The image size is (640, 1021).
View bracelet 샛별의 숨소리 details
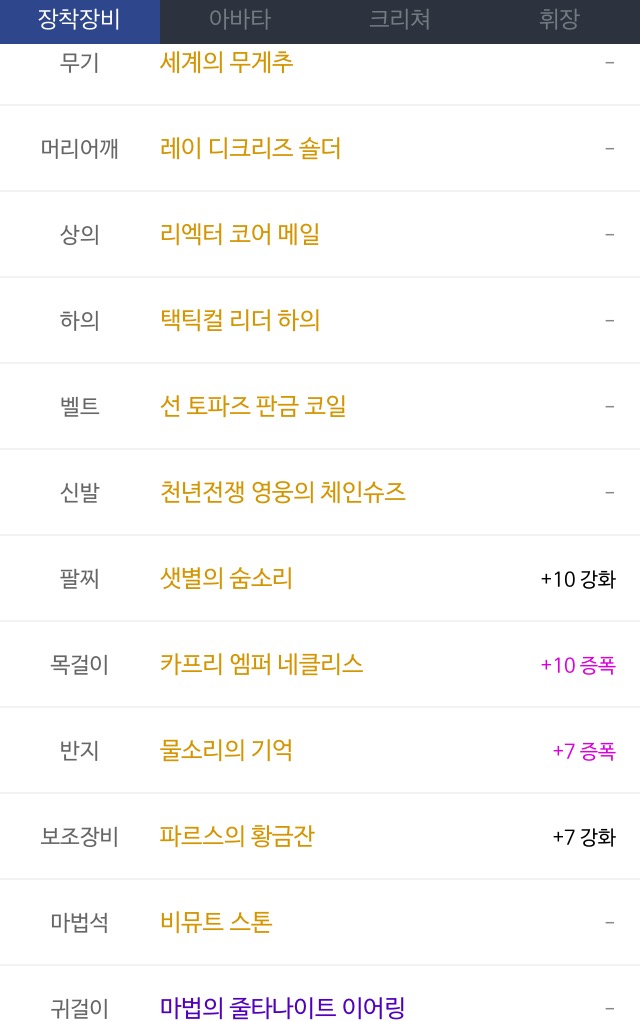[226, 579]
